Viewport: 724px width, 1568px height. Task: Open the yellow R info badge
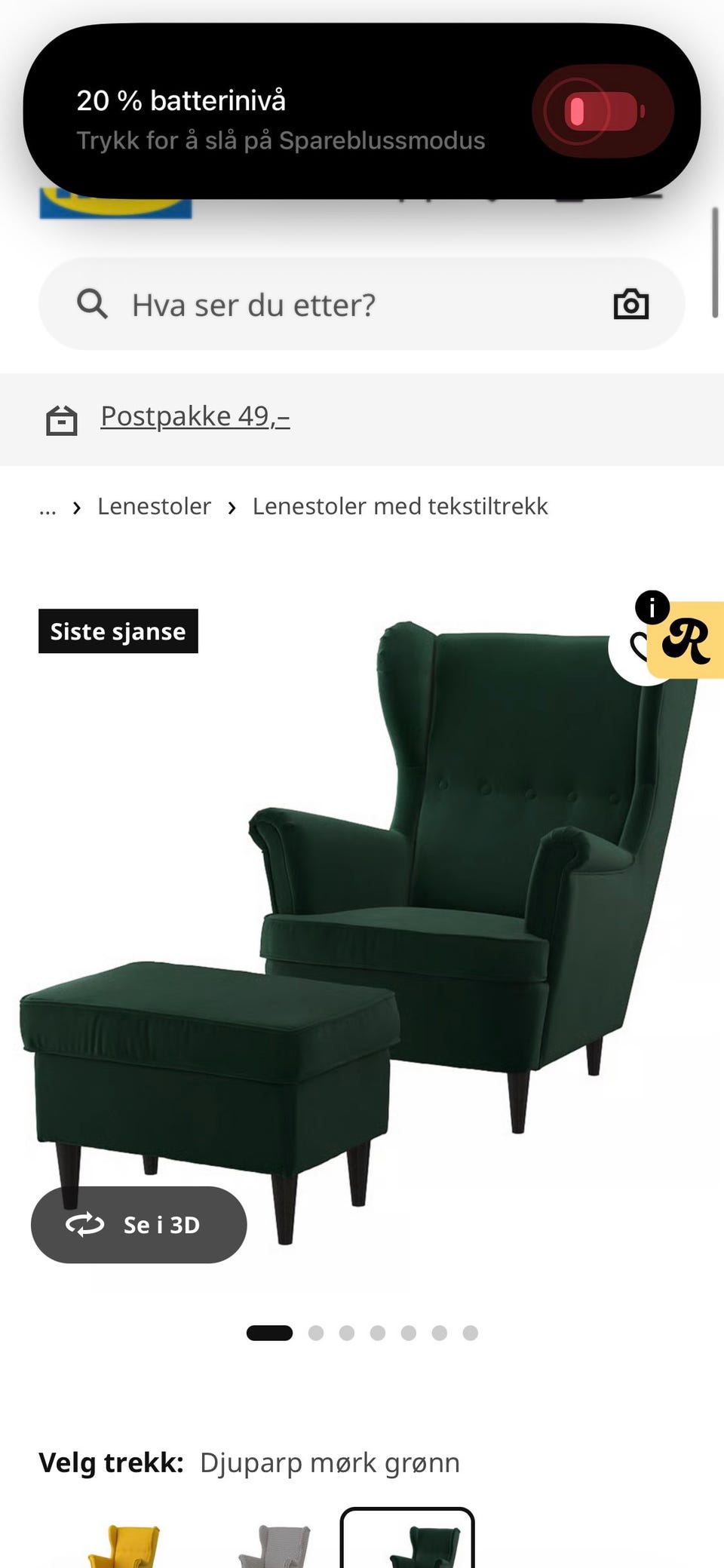686,640
